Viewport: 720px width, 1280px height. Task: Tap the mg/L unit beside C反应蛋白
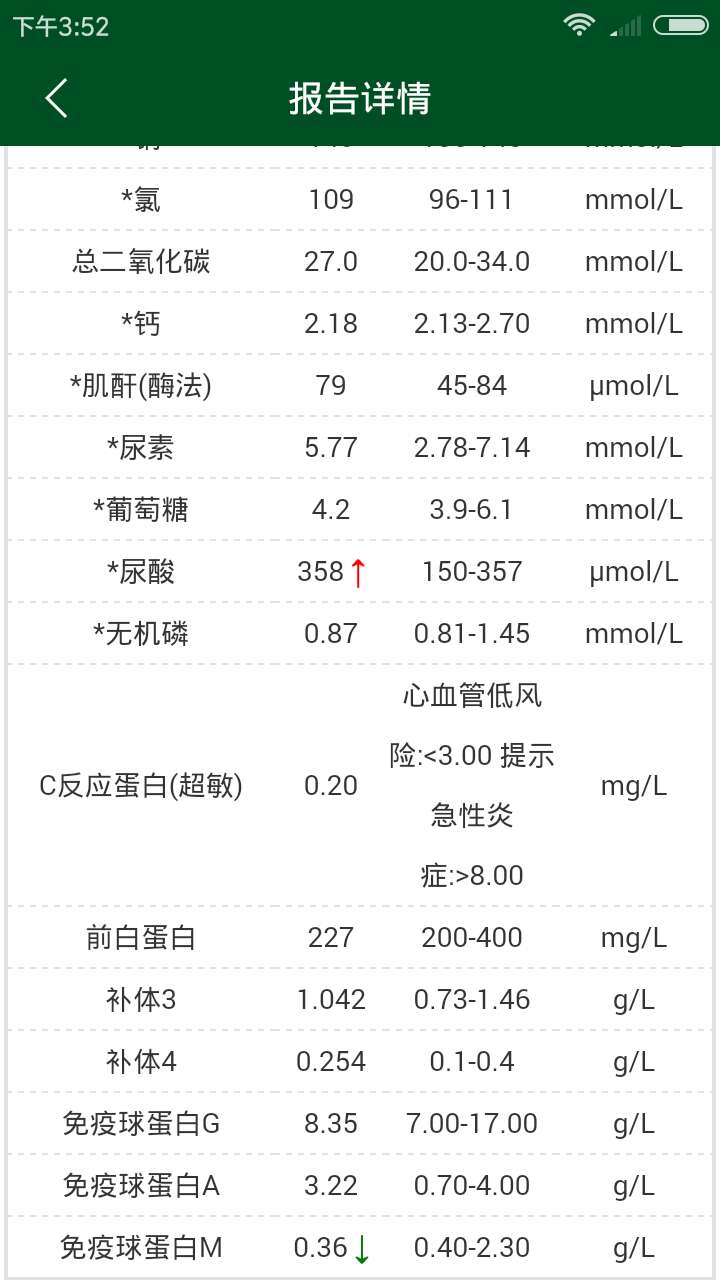[634, 786]
